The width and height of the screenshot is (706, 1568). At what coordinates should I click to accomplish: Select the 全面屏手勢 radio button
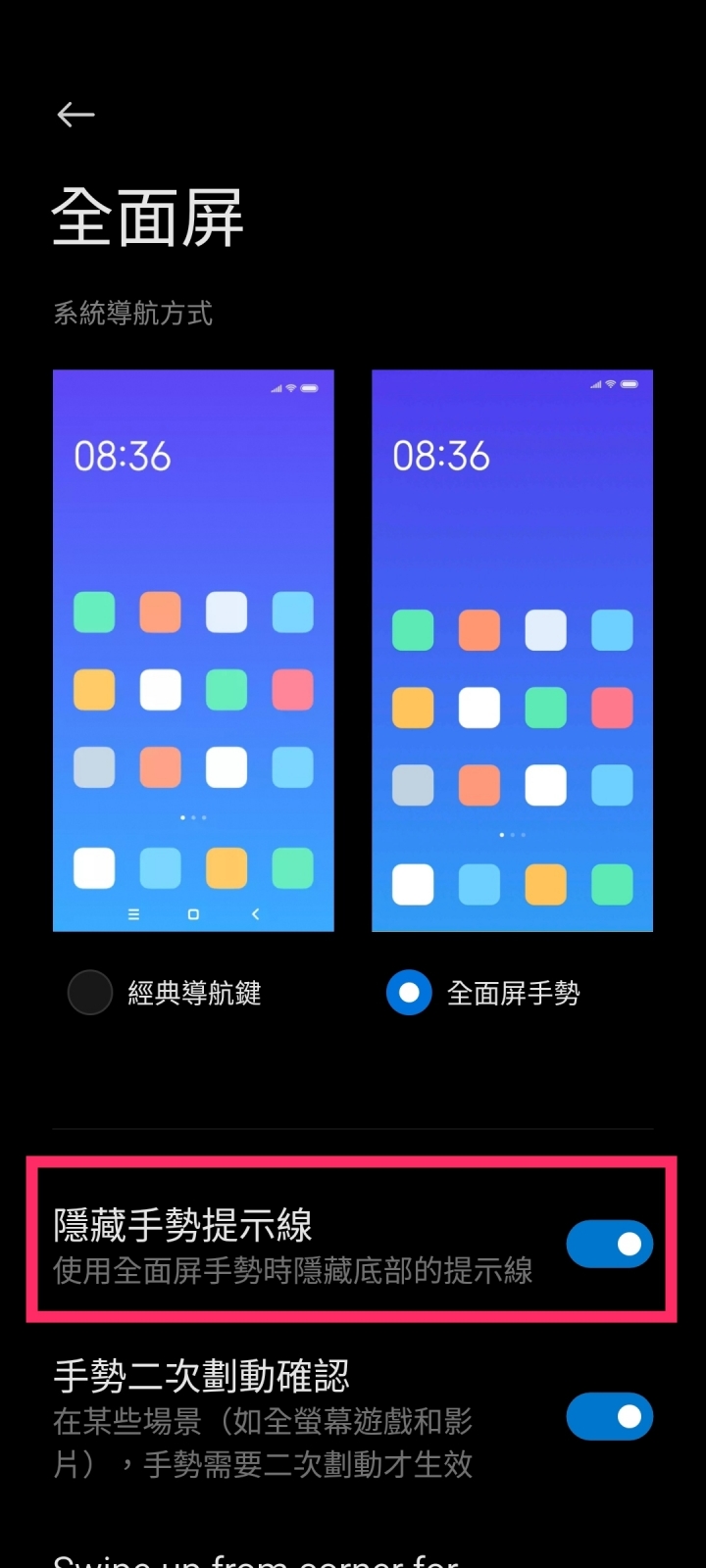click(x=409, y=993)
